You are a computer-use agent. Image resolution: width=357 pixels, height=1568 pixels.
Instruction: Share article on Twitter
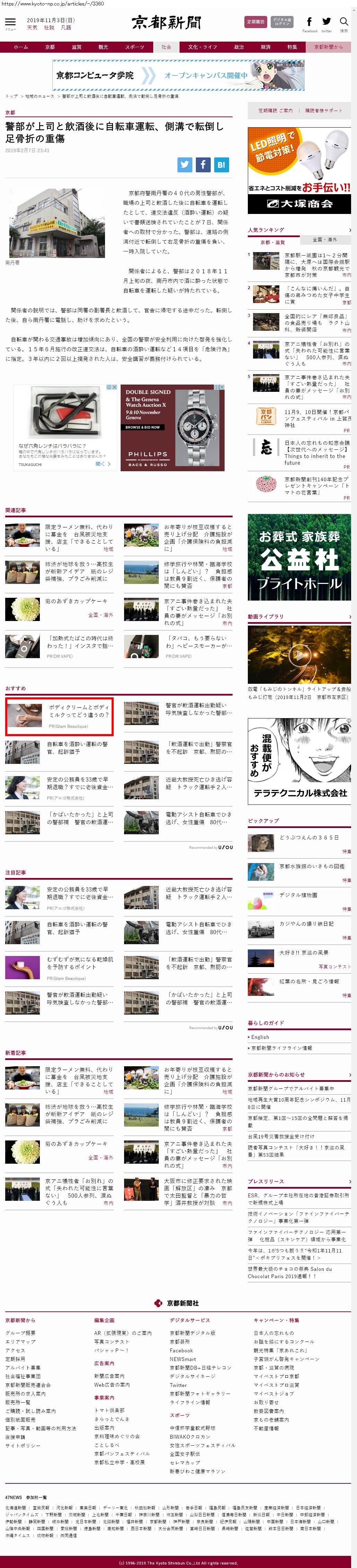[185, 164]
